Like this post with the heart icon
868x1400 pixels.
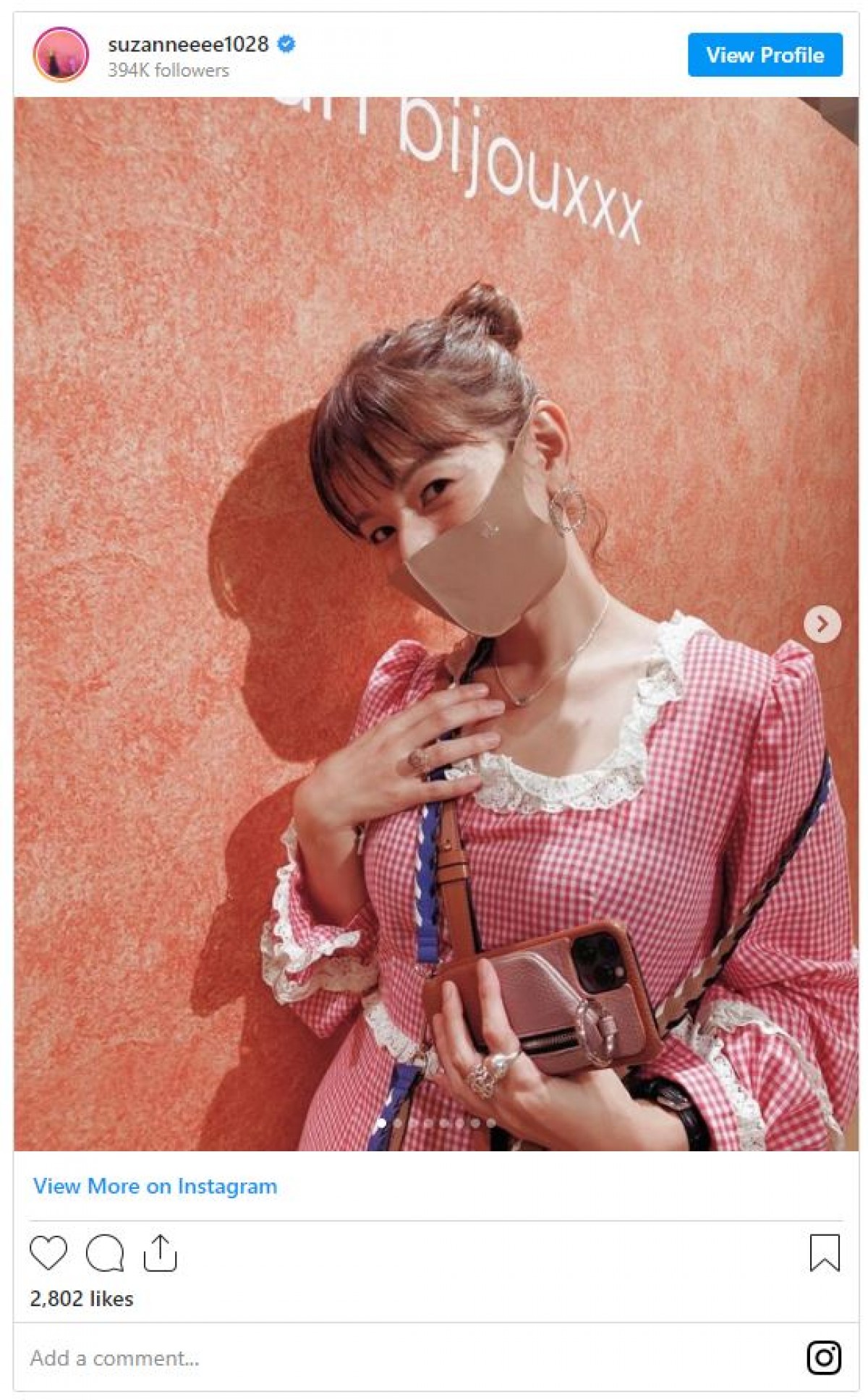48,1252
